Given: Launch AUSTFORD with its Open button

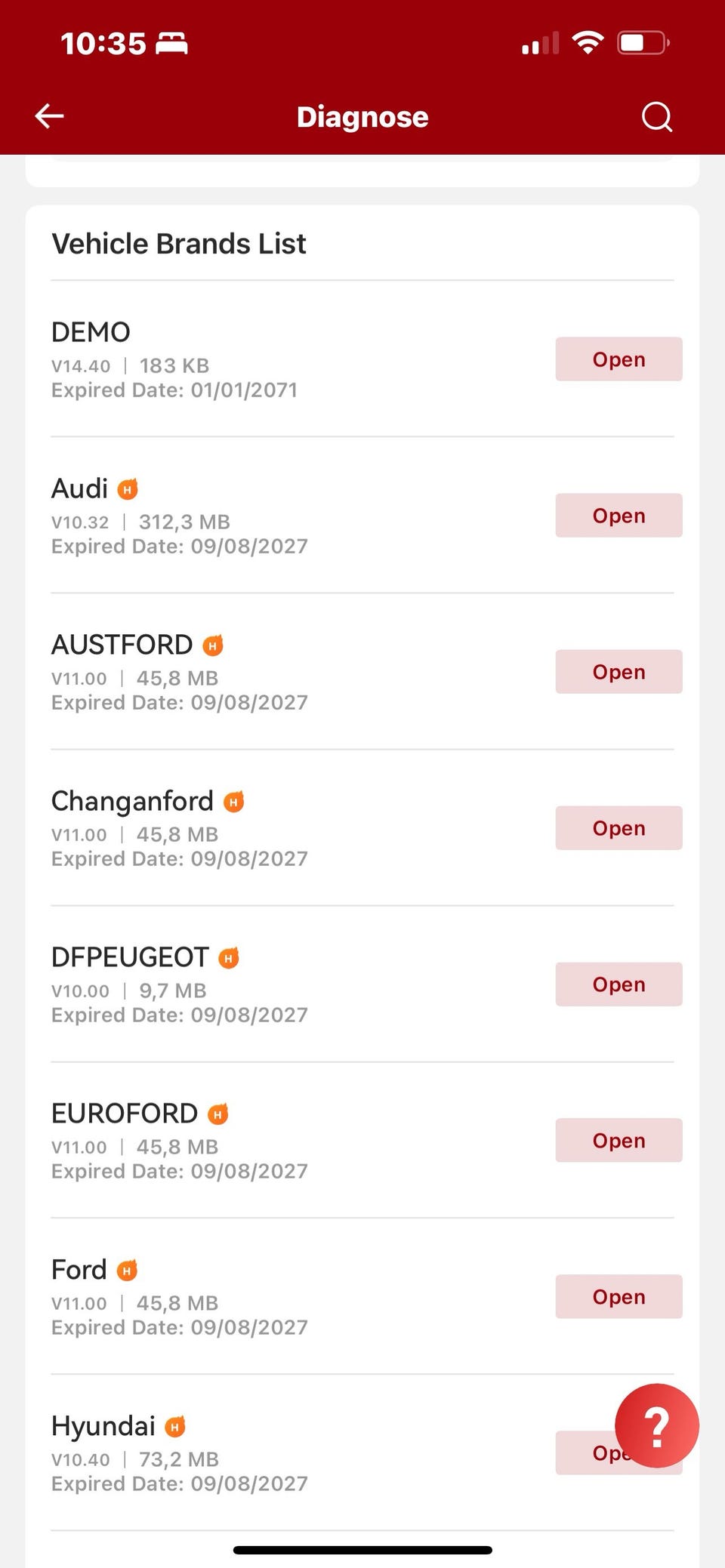Looking at the screenshot, I should click(x=619, y=672).
